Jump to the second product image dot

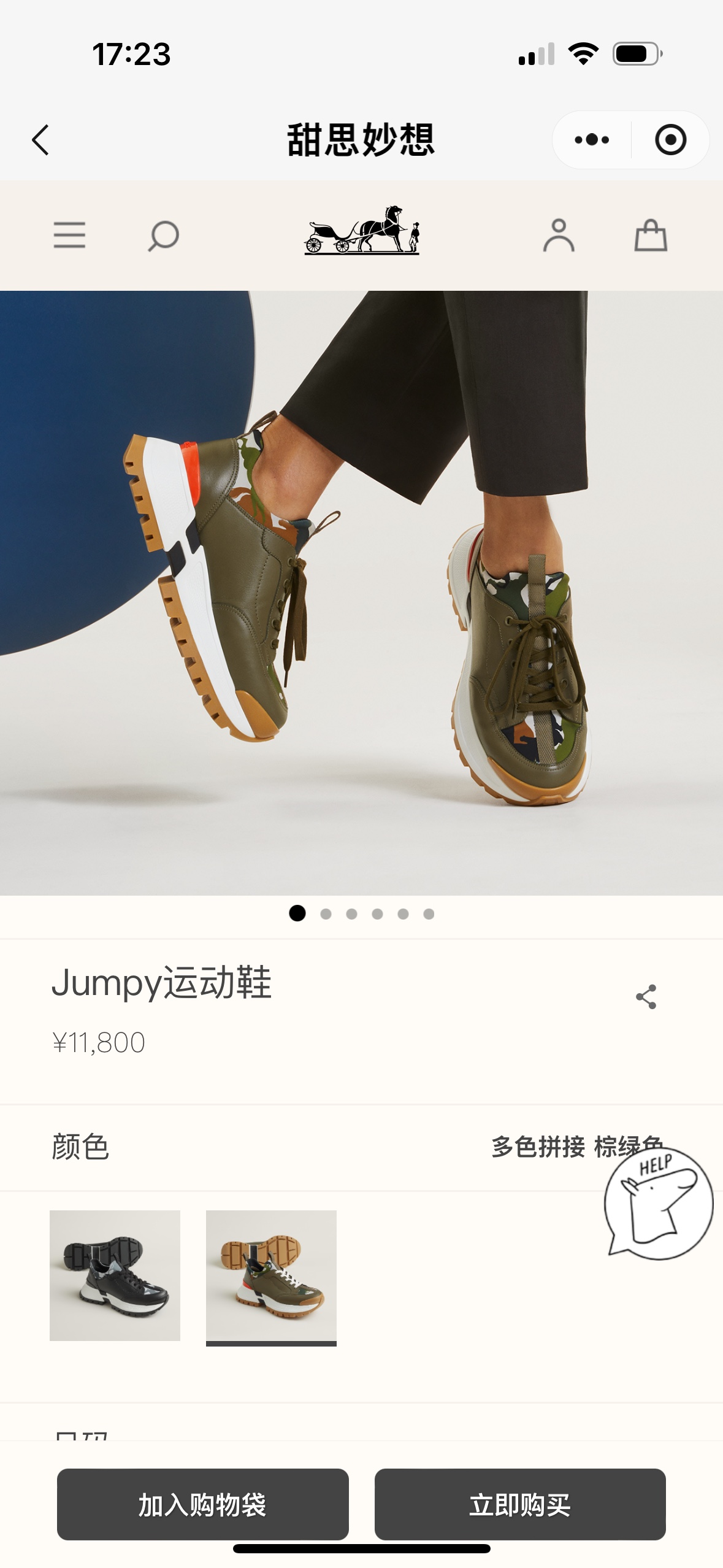326,914
